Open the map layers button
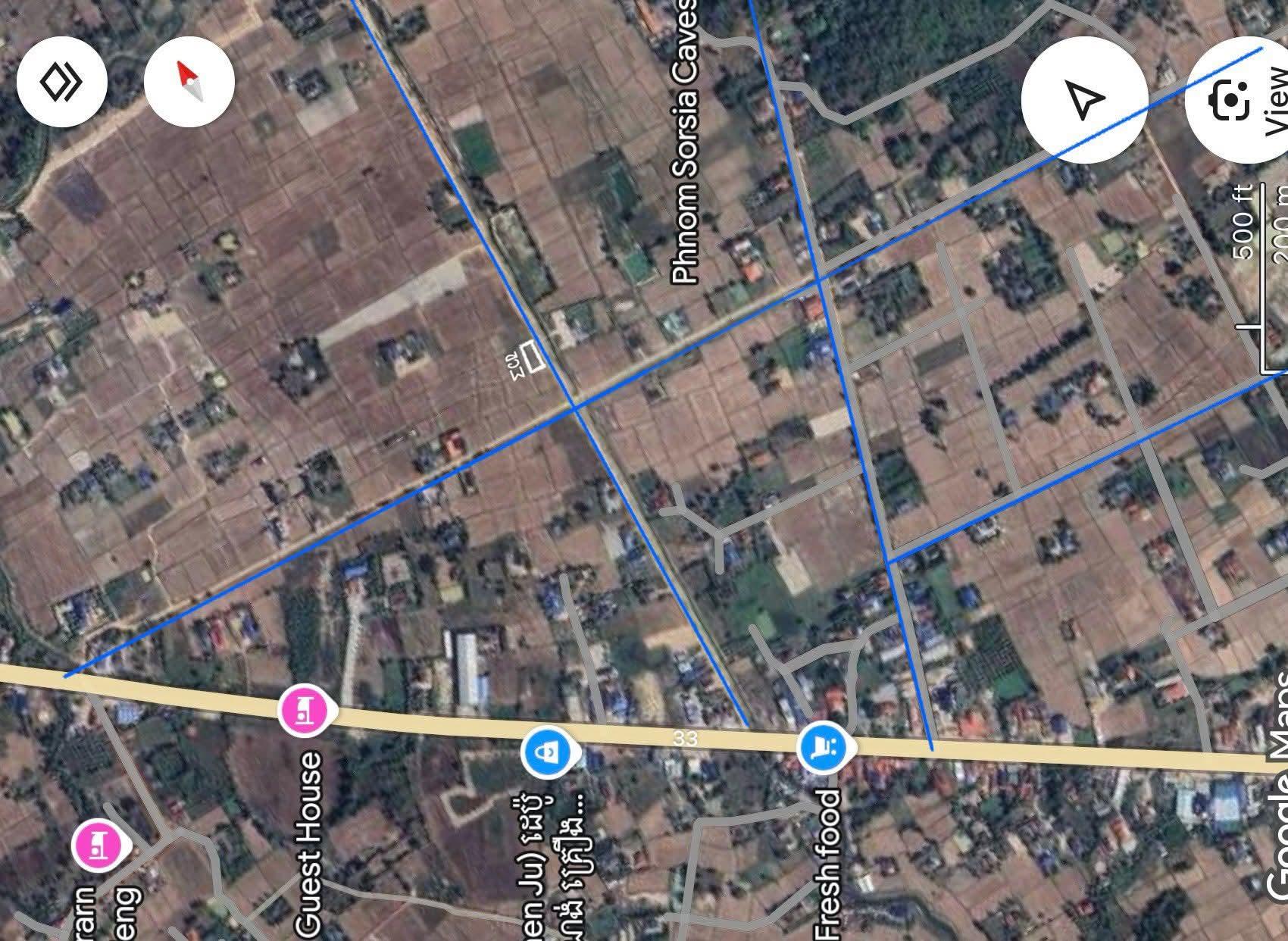The image size is (1288, 941). [62, 83]
